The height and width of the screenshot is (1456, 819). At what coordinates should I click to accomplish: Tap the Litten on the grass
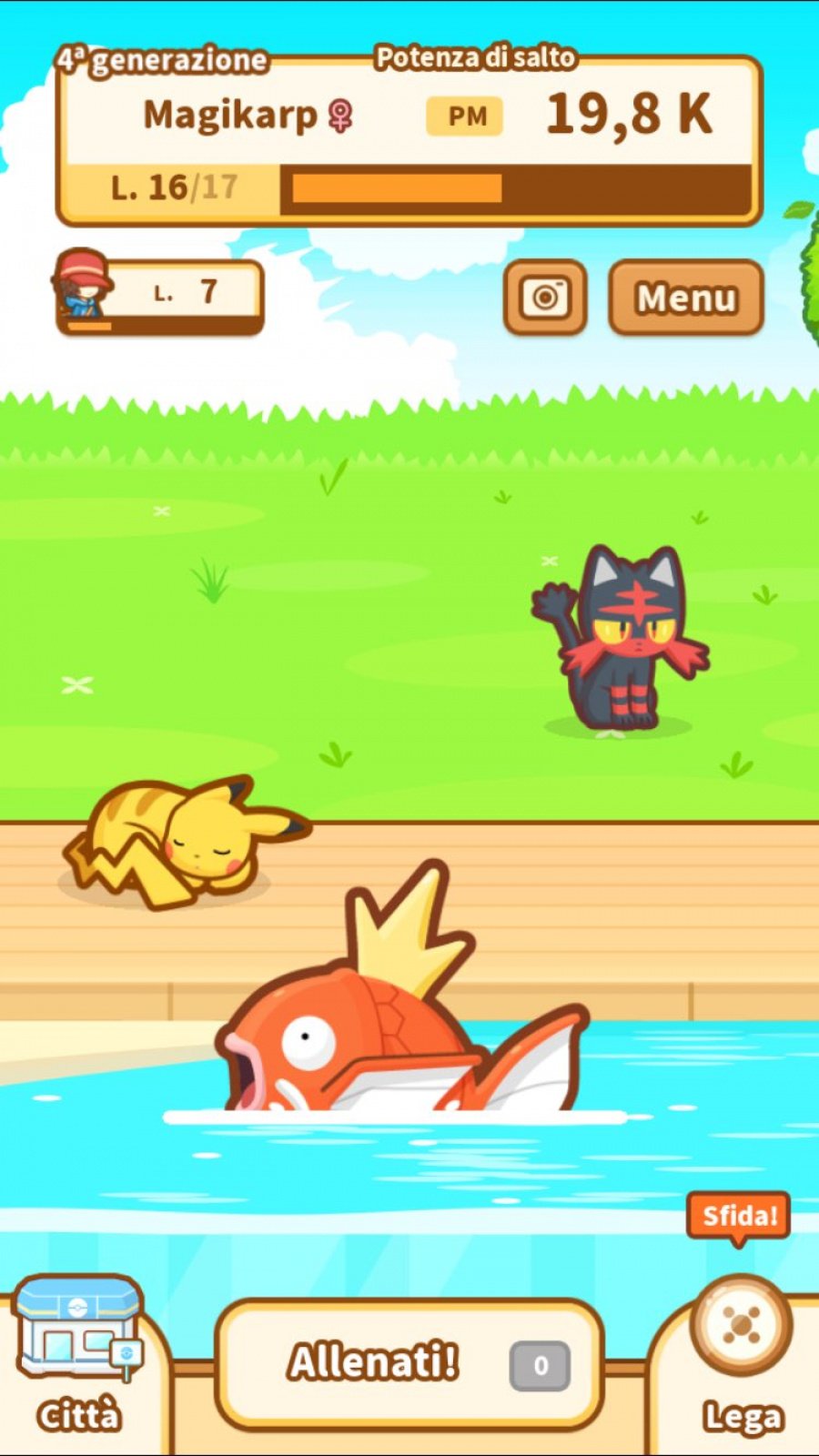pyautogui.click(x=621, y=638)
